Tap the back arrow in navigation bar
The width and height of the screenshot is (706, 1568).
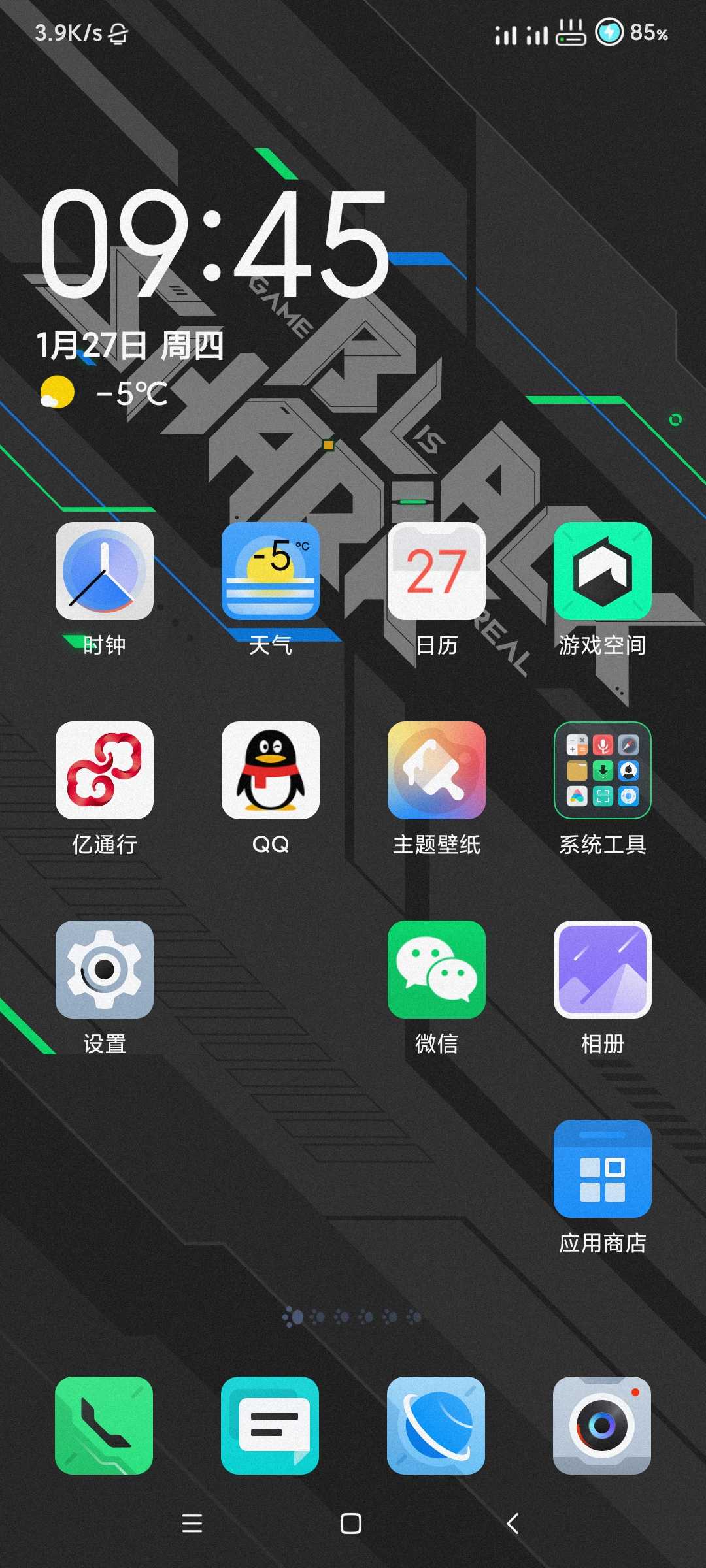(513, 1524)
